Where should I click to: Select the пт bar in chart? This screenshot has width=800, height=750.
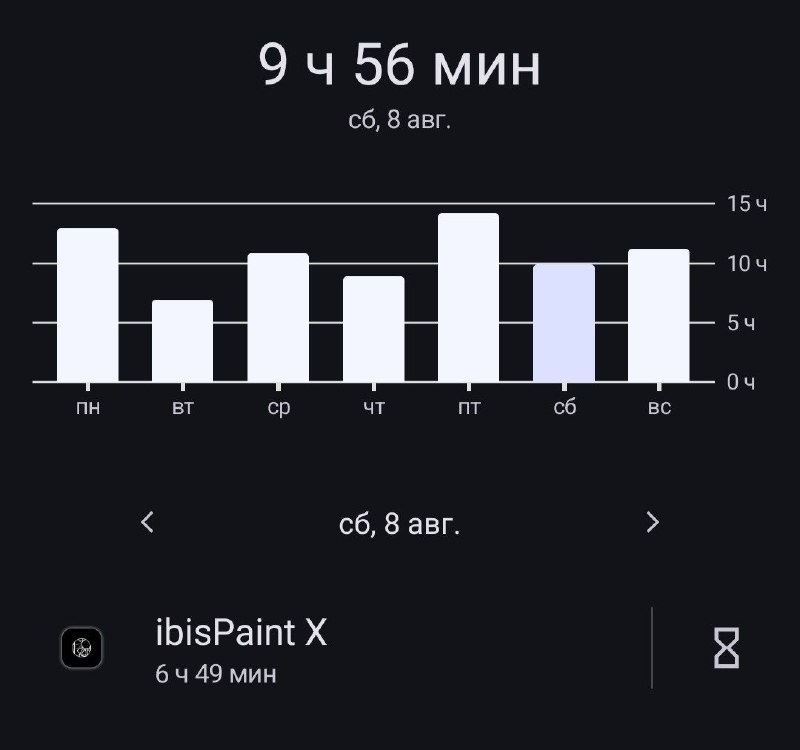coord(468,297)
